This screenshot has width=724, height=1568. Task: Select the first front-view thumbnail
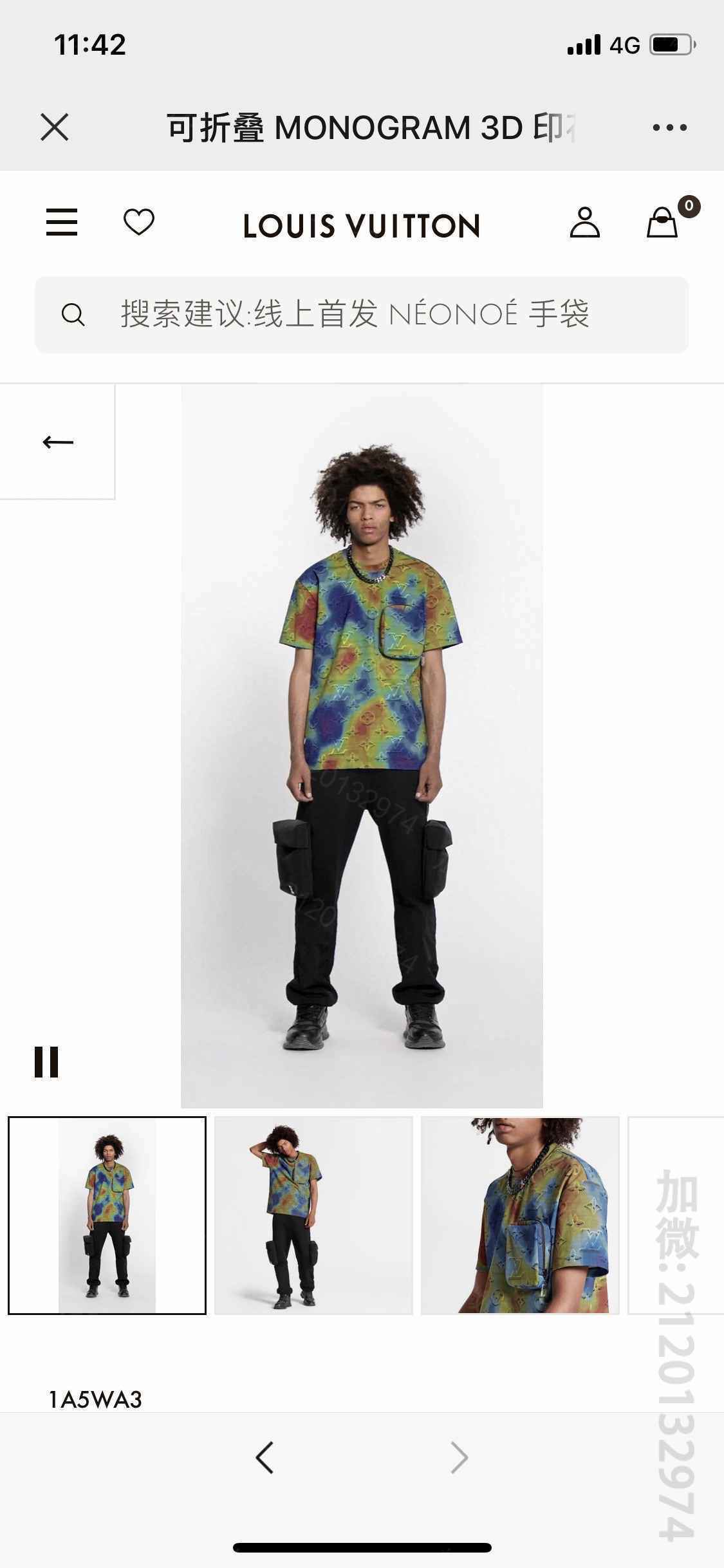click(107, 1215)
